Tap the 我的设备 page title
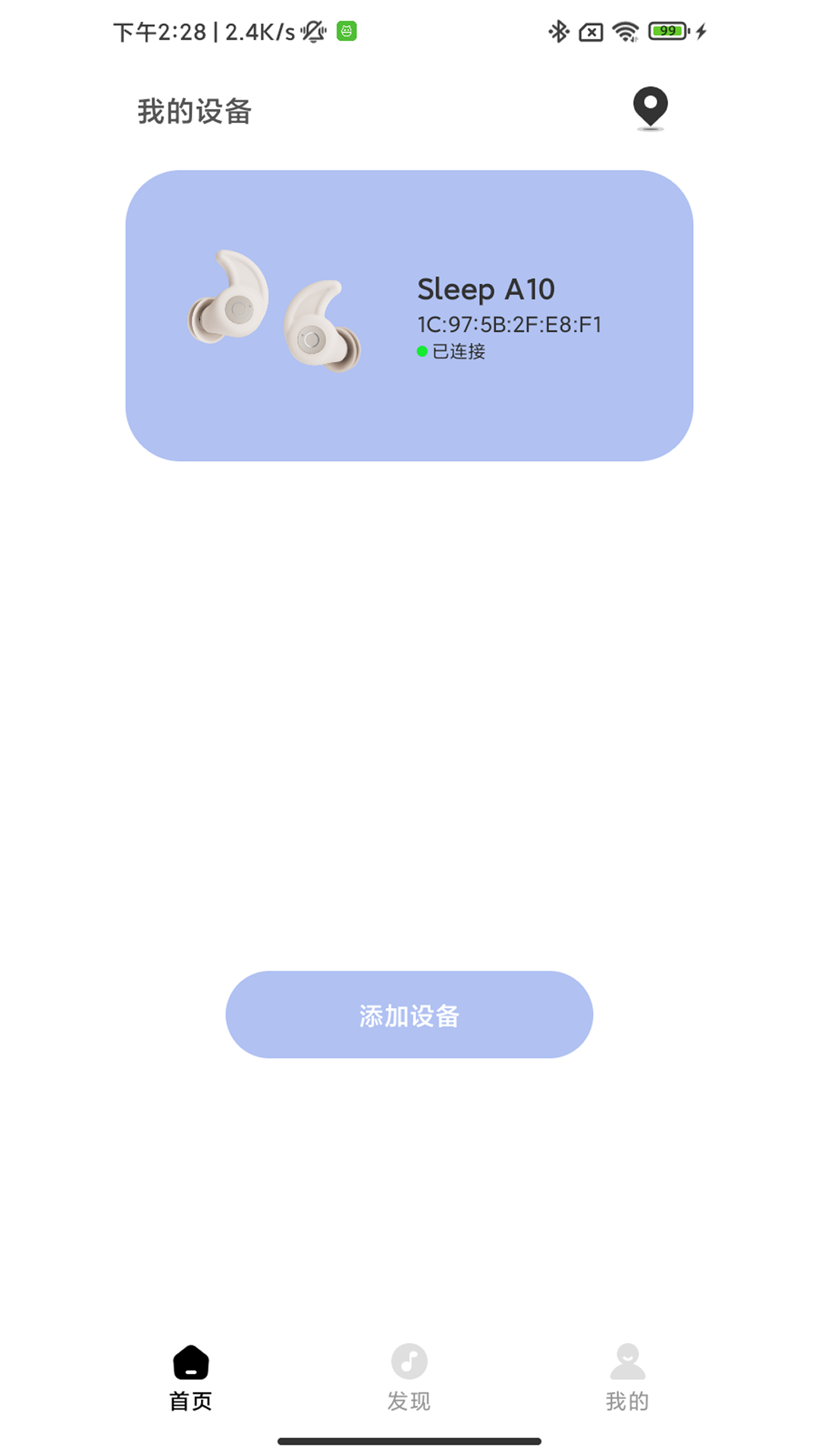 tap(194, 111)
